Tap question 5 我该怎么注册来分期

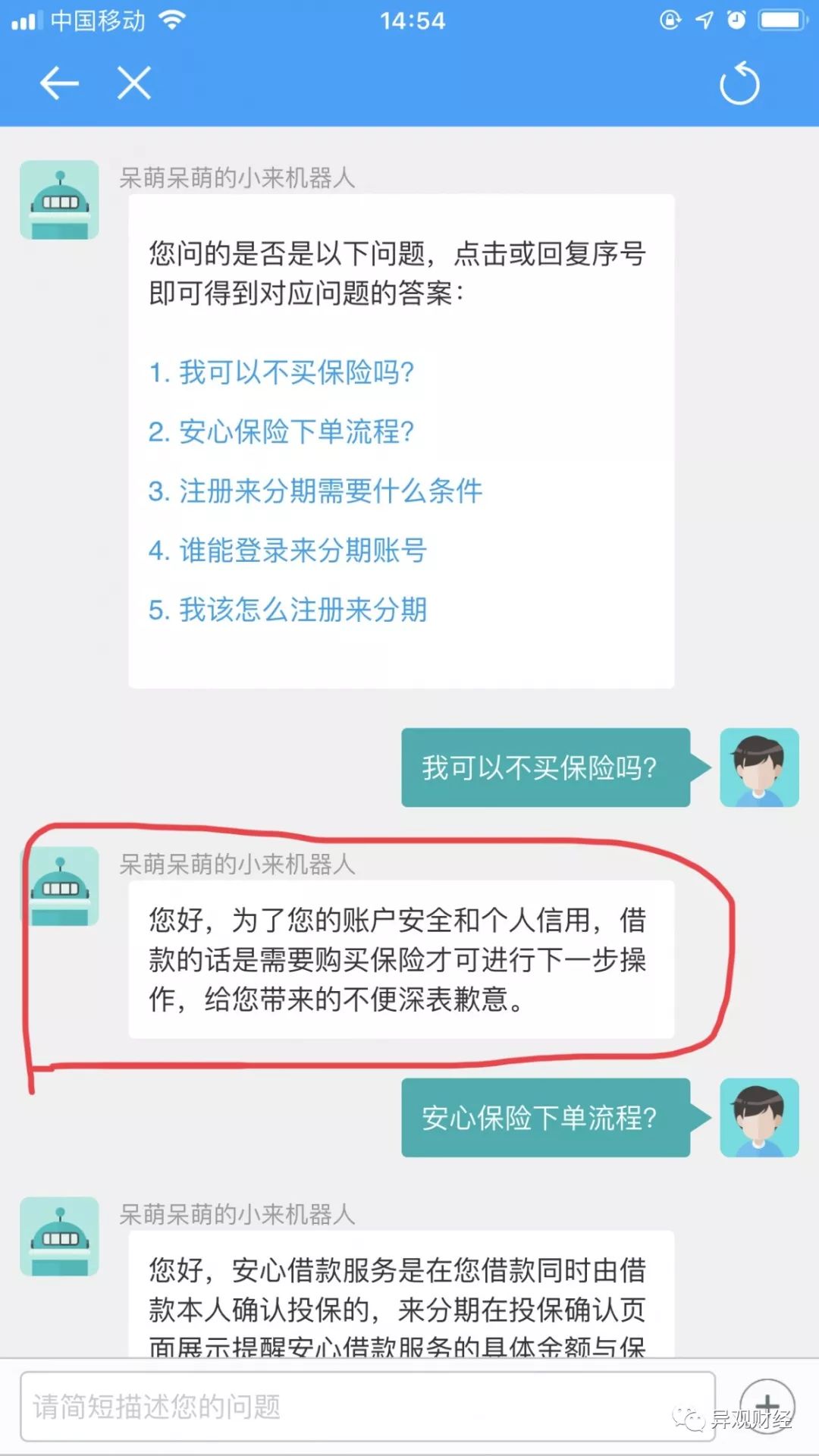point(287,609)
